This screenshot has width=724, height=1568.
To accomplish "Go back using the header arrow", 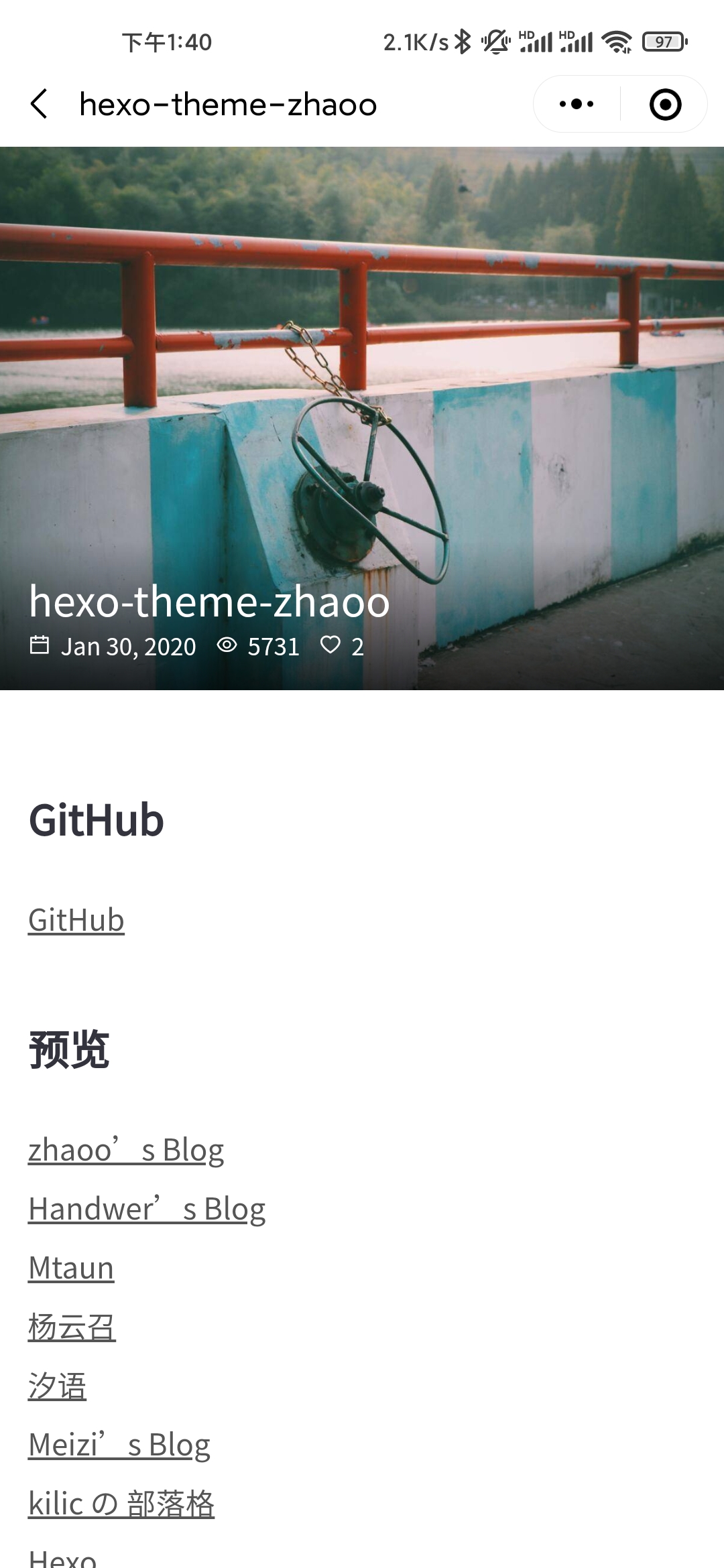I will point(40,105).
